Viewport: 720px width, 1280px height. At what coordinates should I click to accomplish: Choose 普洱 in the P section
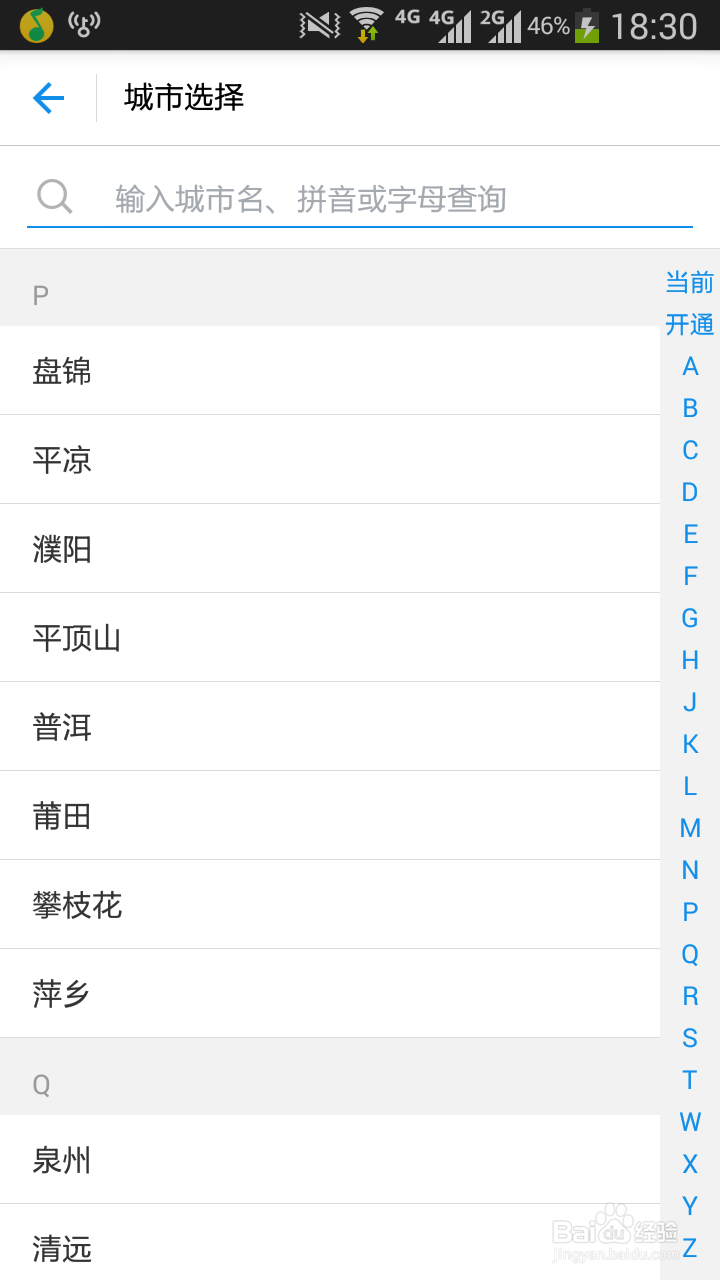[x=62, y=727]
